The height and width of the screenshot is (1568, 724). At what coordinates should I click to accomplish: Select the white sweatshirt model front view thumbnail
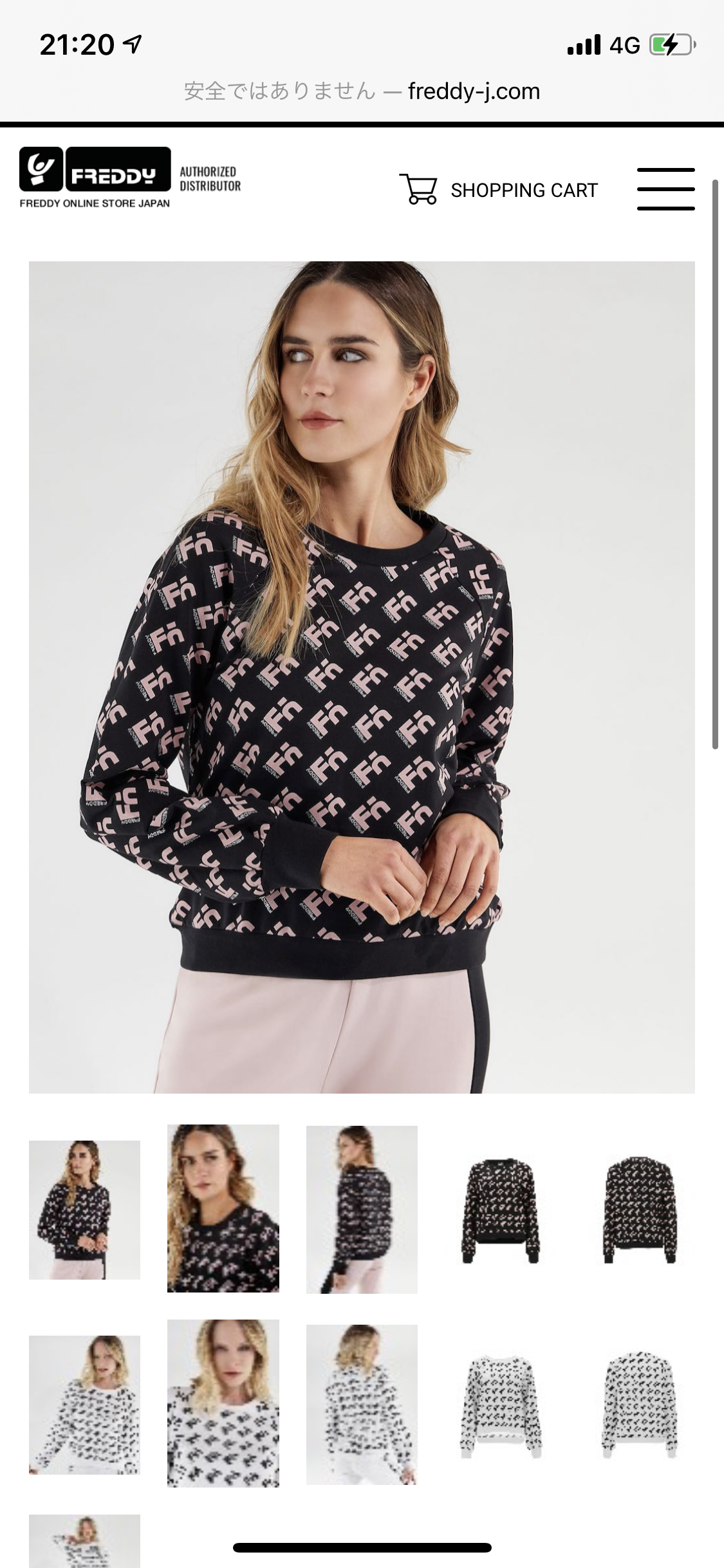point(84,1405)
